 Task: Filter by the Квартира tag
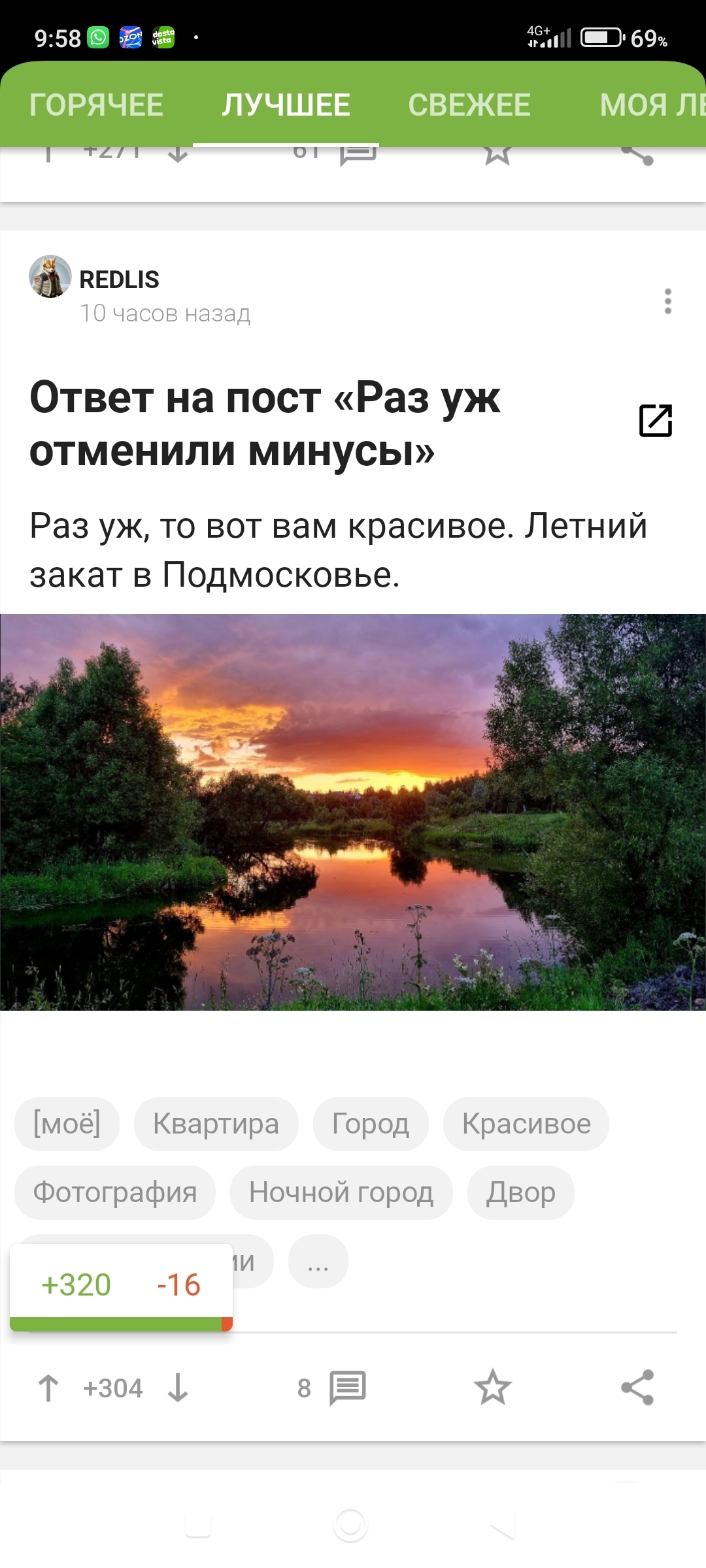(216, 1124)
